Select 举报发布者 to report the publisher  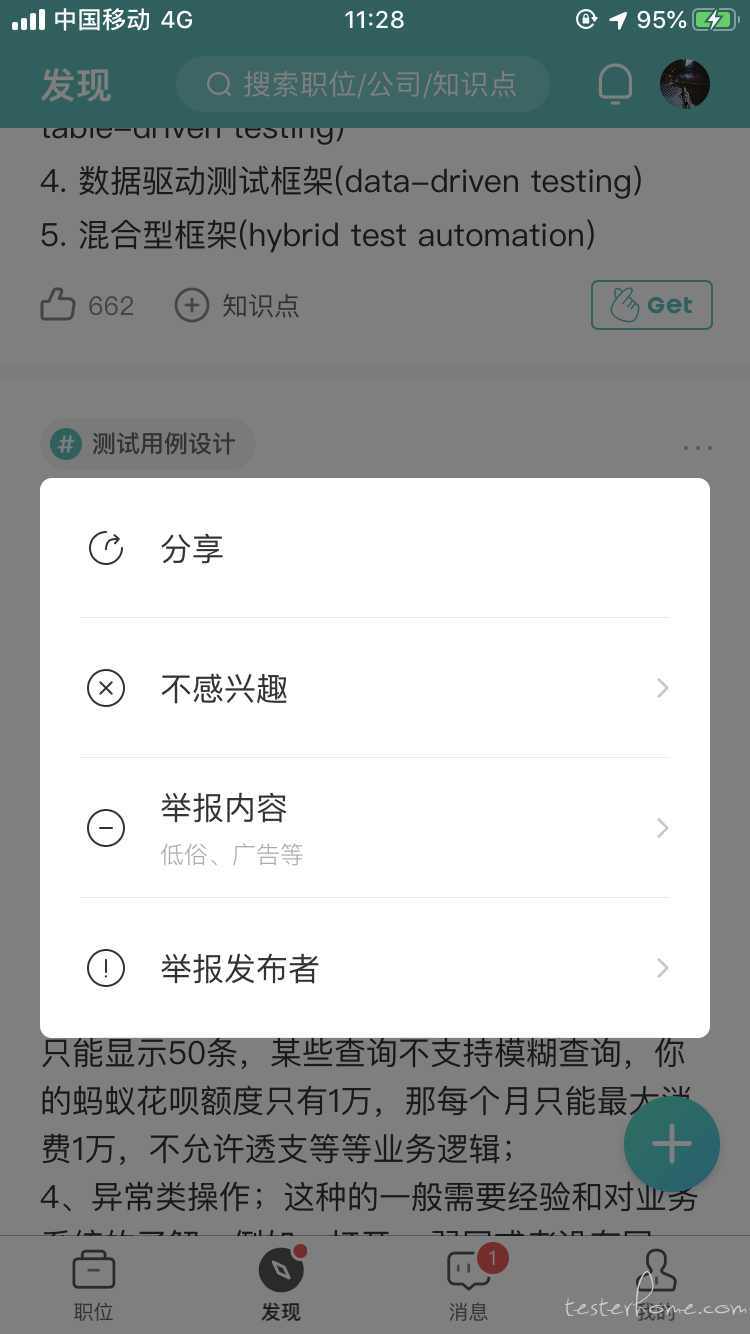tap(375, 968)
